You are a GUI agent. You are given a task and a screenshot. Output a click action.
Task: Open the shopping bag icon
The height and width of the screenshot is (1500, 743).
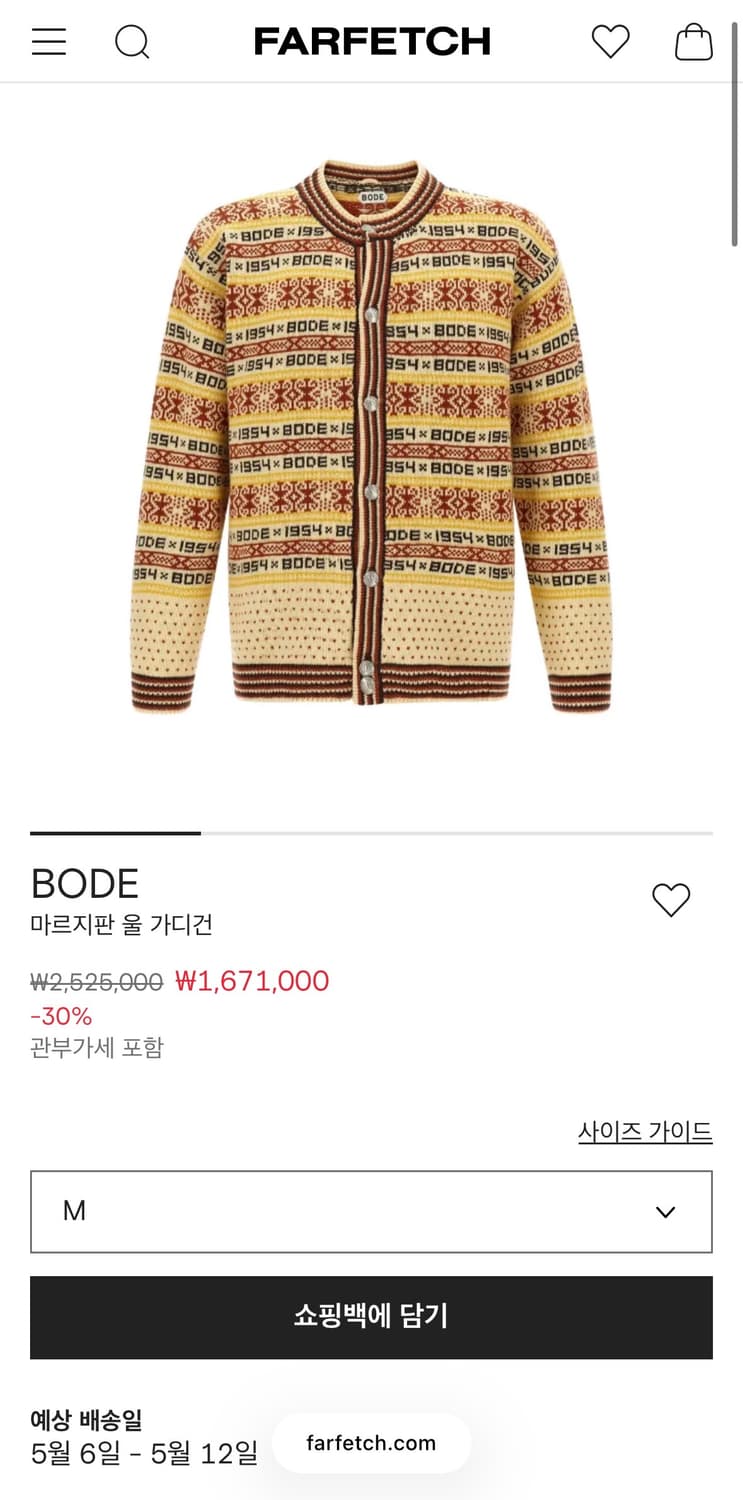click(x=694, y=41)
